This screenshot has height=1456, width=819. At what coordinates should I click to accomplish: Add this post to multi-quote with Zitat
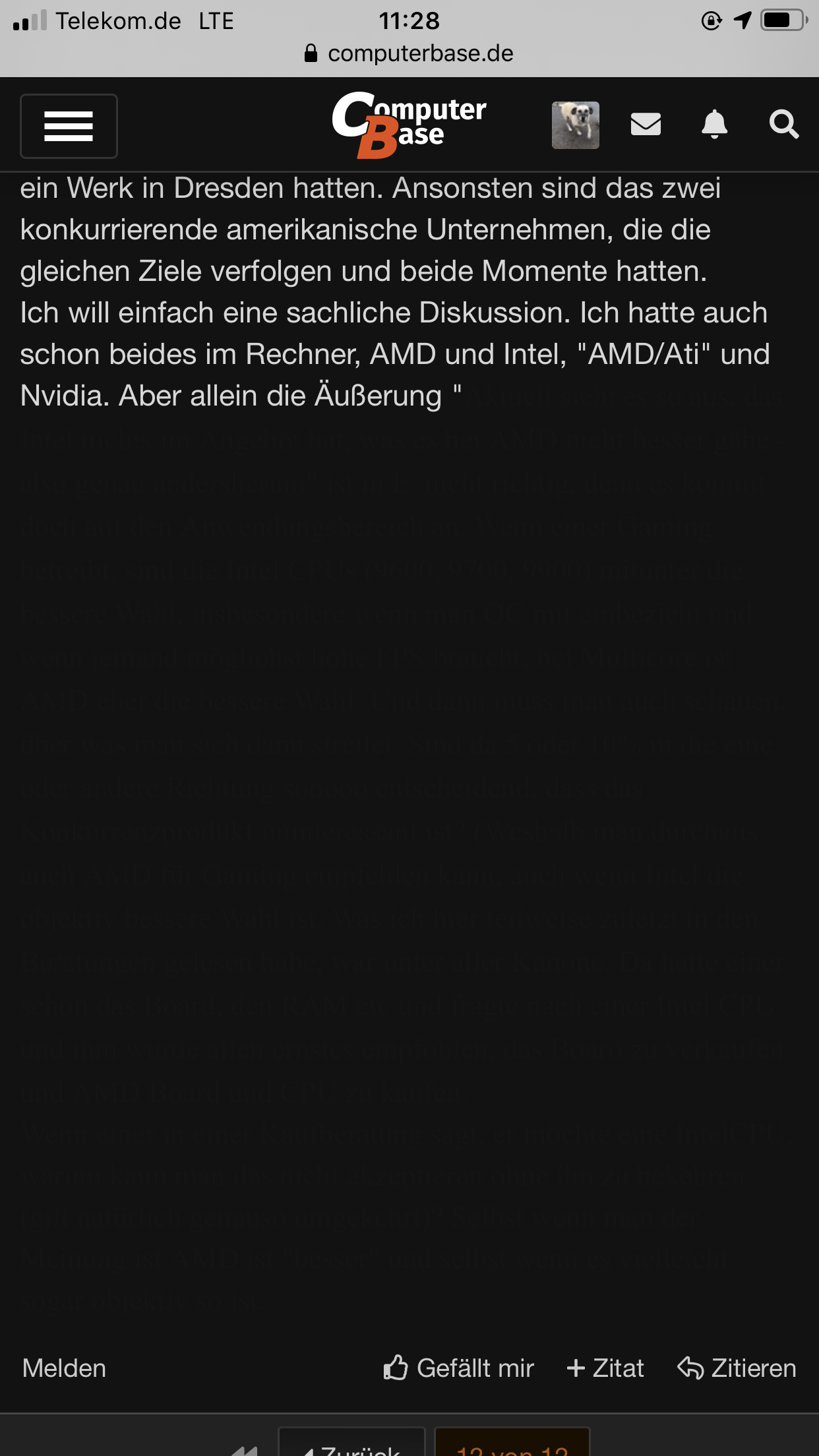tap(605, 1368)
